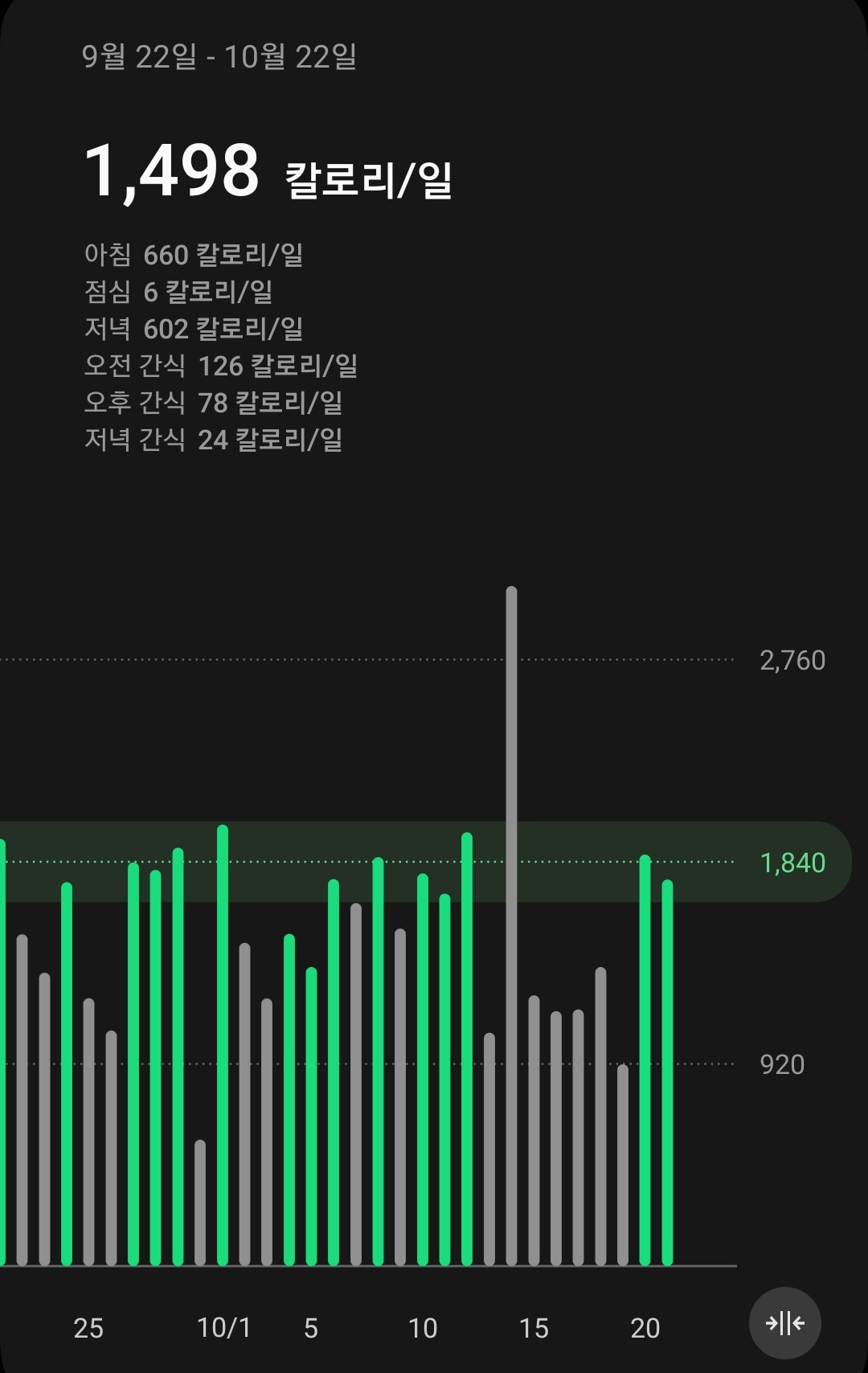Select the 2,760 axis label
The height and width of the screenshot is (1373, 868).
792,661
